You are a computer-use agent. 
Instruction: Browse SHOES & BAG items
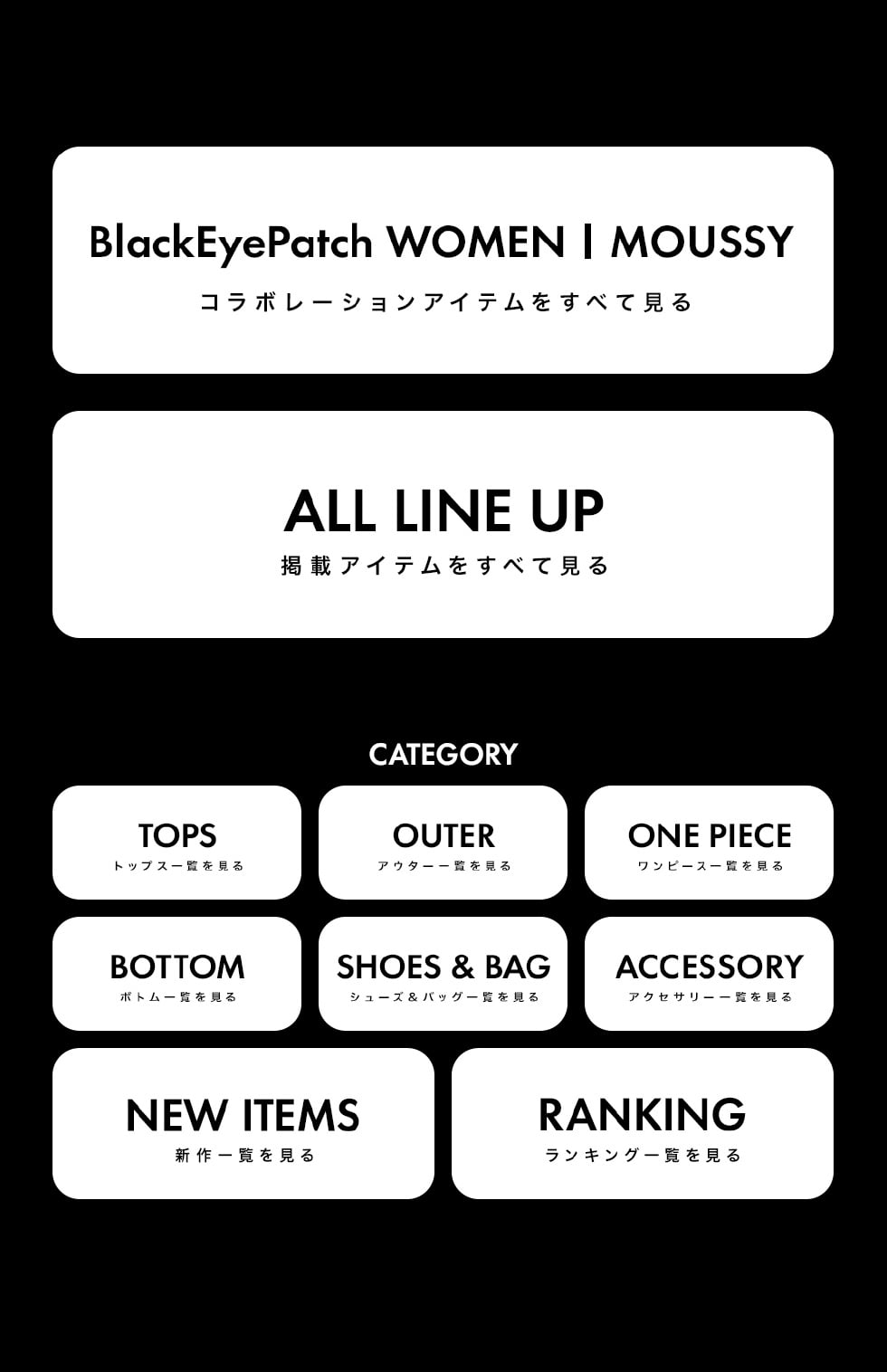pos(443,974)
